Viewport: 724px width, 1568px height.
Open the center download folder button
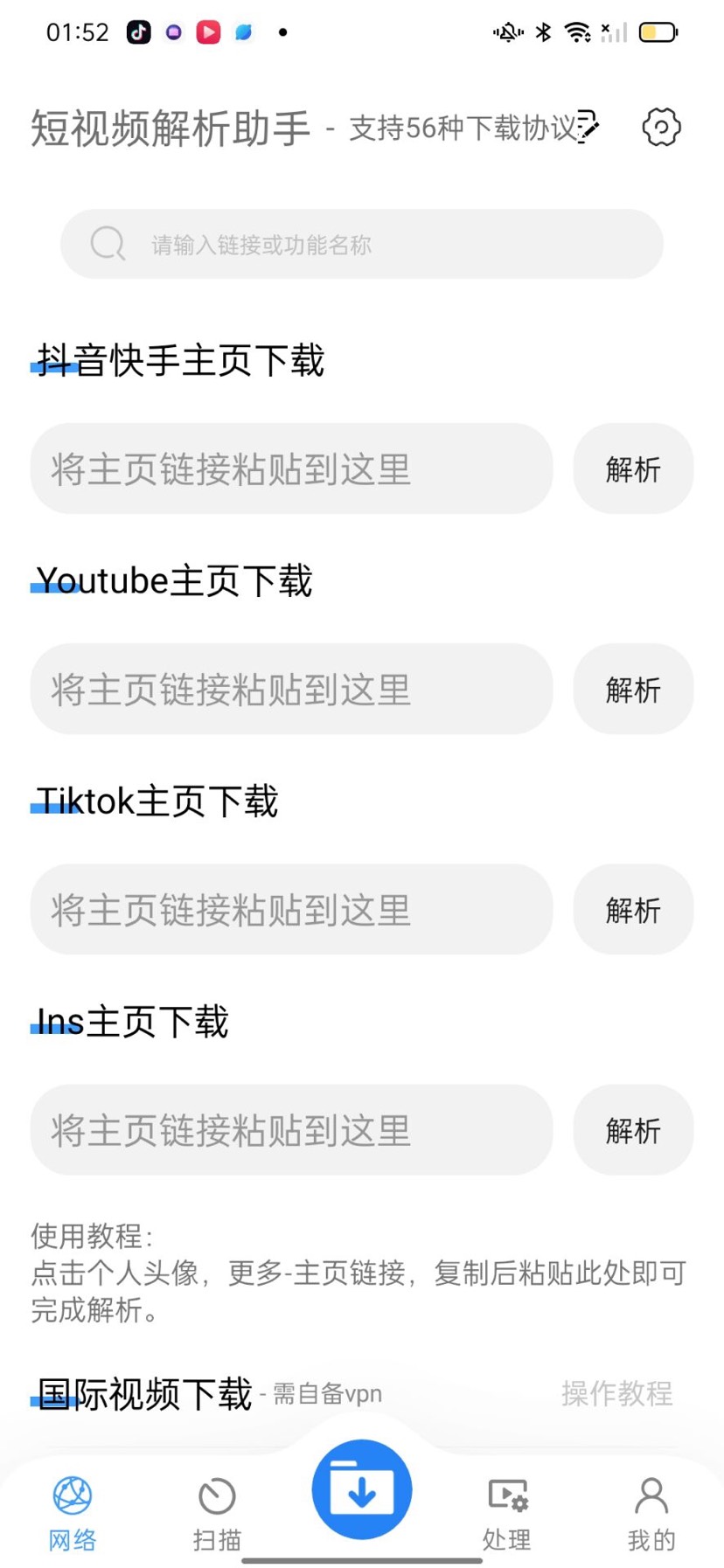coord(361,1489)
